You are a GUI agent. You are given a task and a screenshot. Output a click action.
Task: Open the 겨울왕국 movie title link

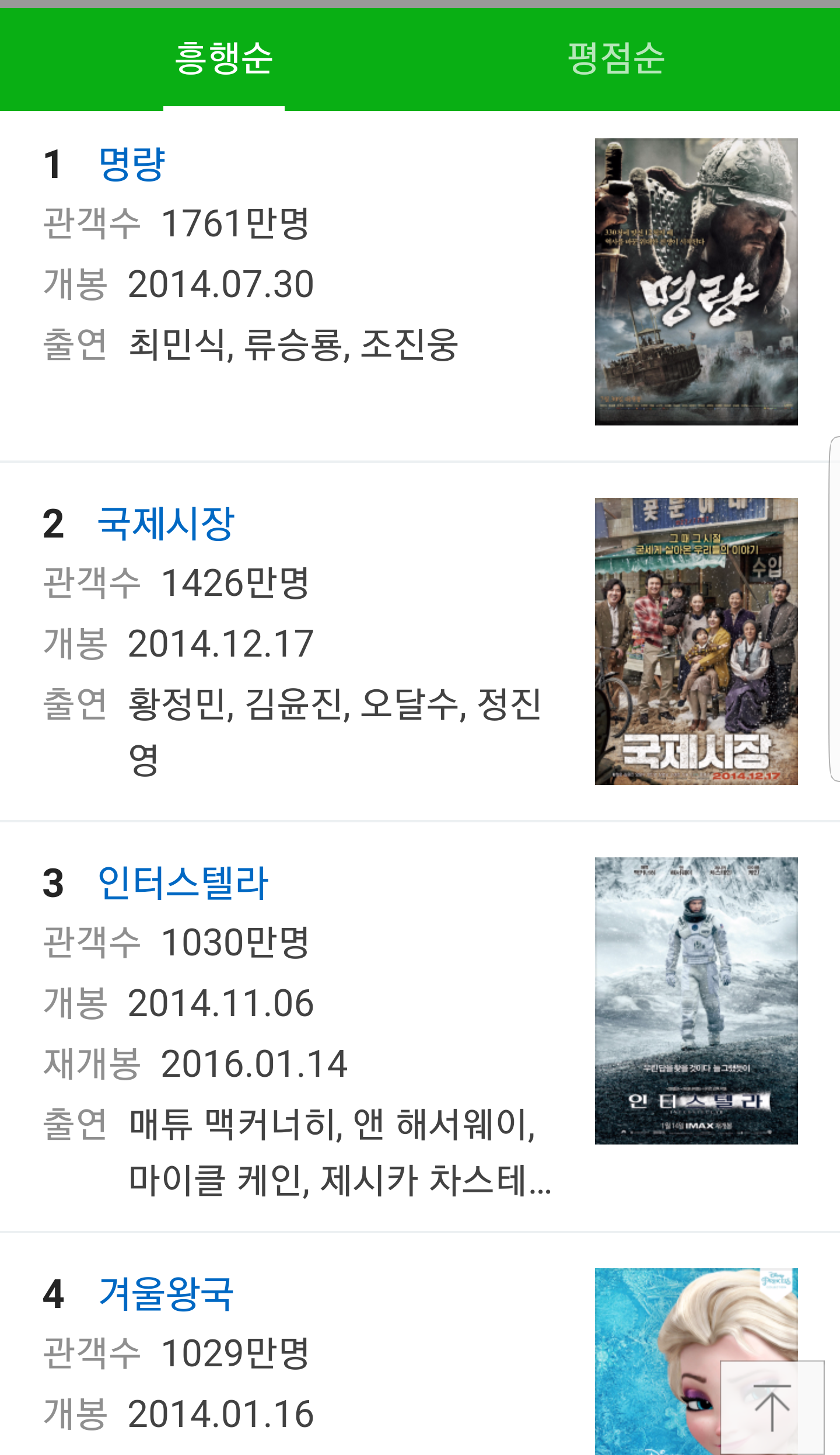166,1294
